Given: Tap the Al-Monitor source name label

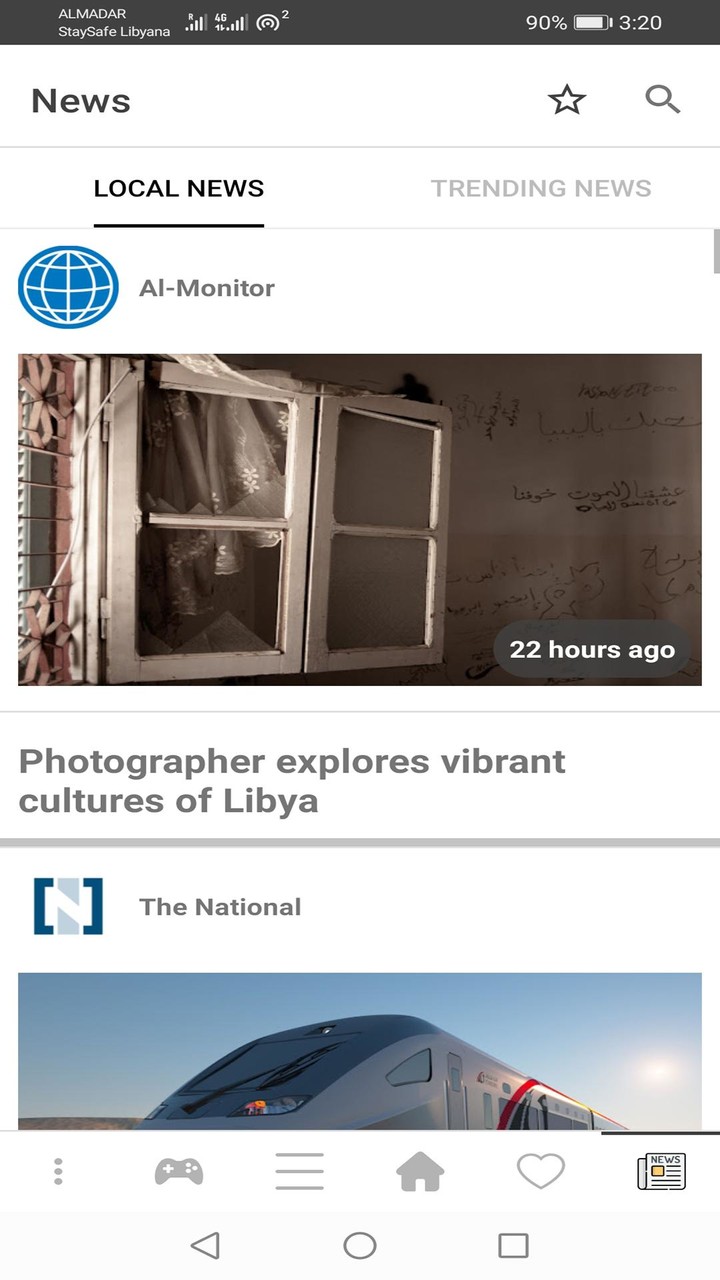Looking at the screenshot, I should (206, 288).
